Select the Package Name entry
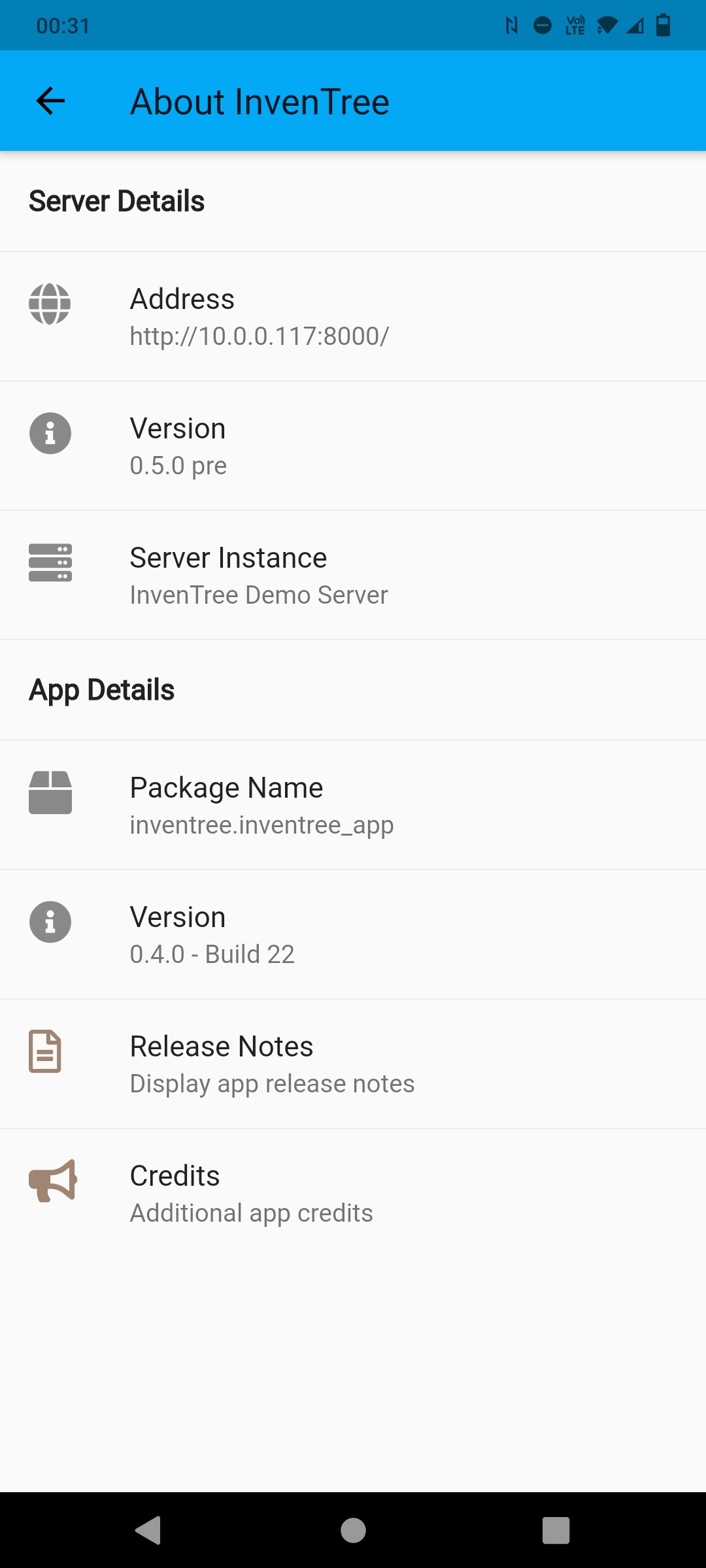706x1568 pixels. click(x=353, y=804)
